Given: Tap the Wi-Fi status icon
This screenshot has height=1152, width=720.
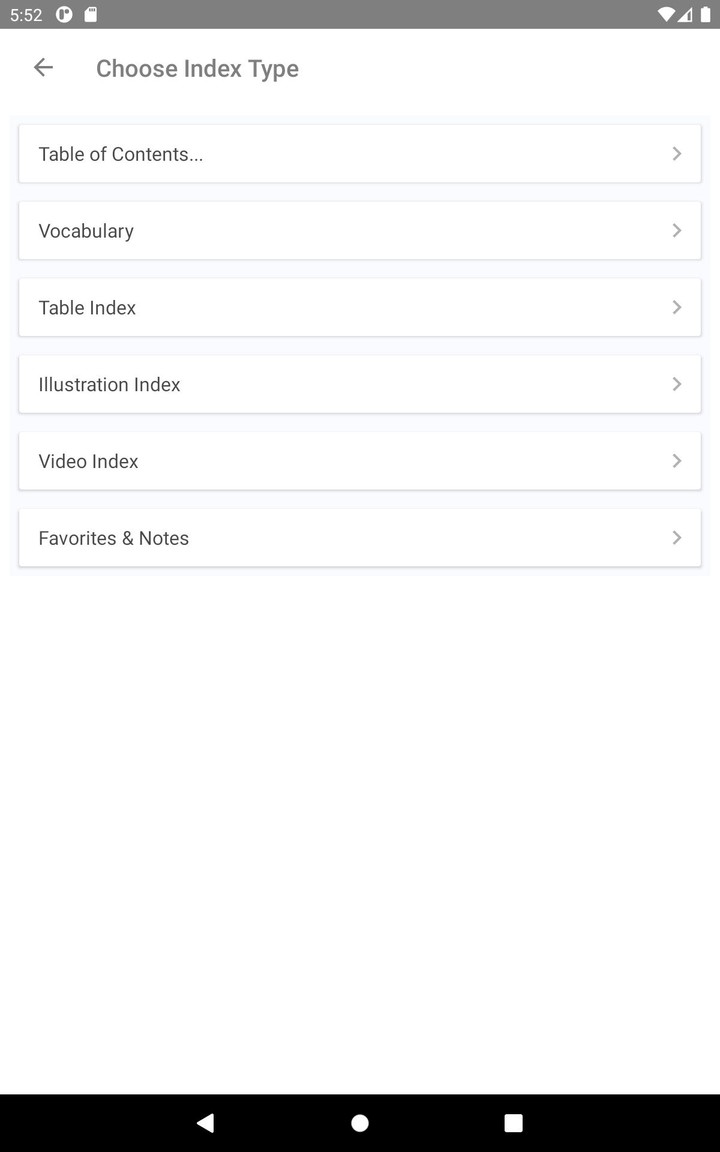Looking at the screenshot, I should point(666,14).
